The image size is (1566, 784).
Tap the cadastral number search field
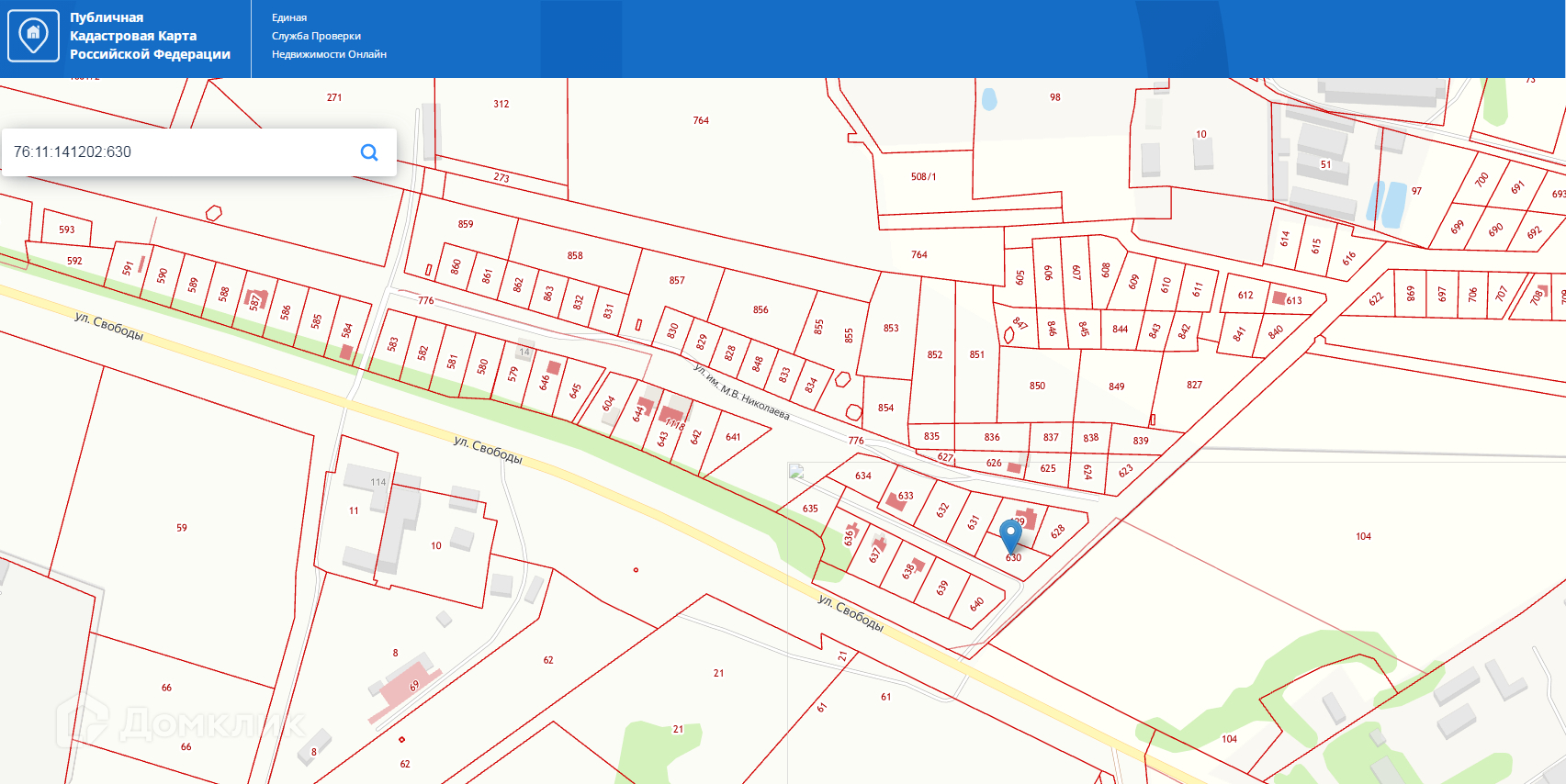point(179,152)
